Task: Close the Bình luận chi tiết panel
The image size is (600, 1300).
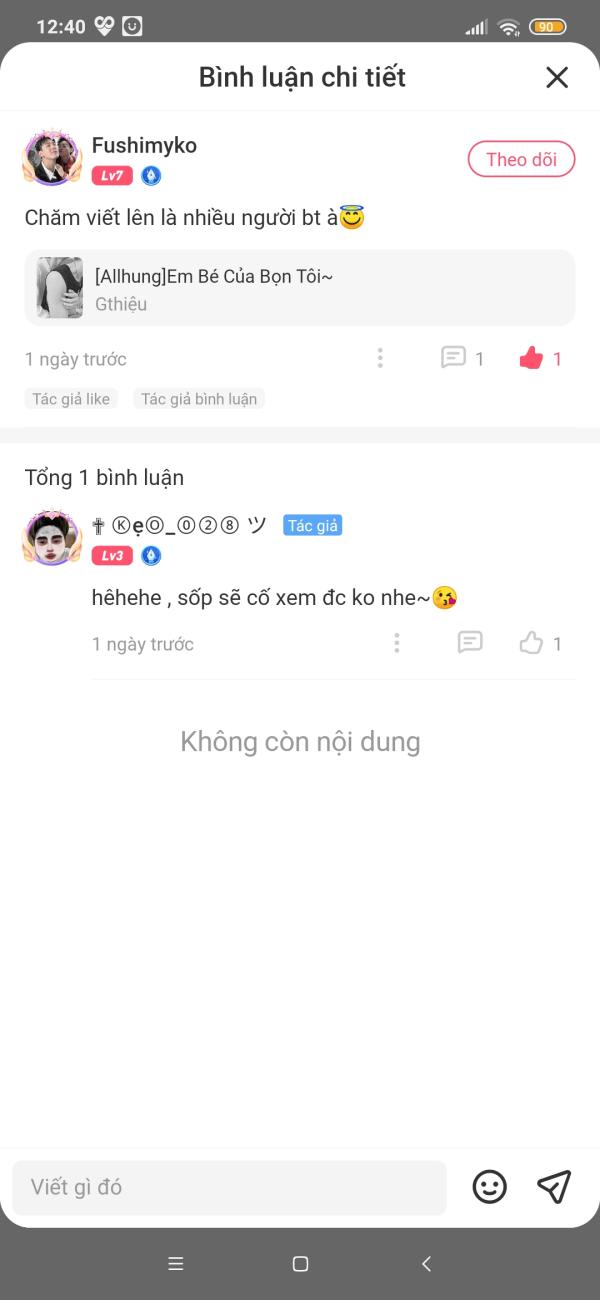Action: pos(557,77)
